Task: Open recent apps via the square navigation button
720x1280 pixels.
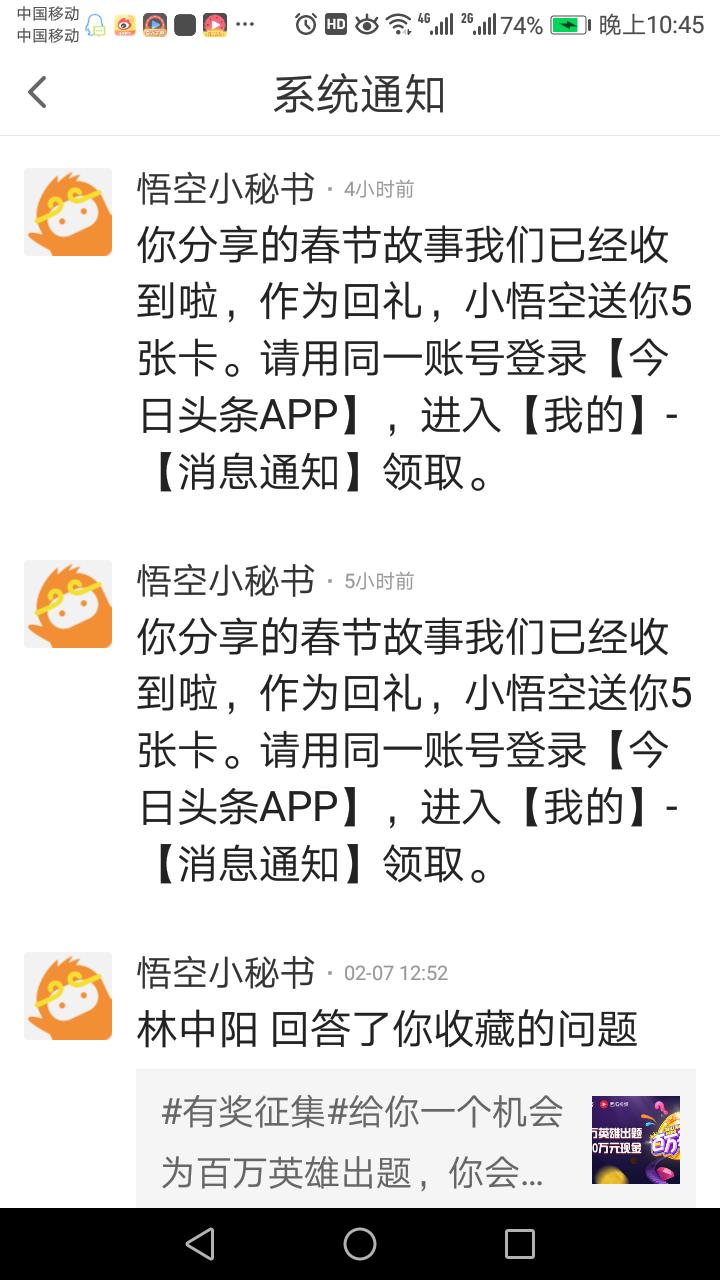Action: pyautogui.click(x=519, y=1243)
